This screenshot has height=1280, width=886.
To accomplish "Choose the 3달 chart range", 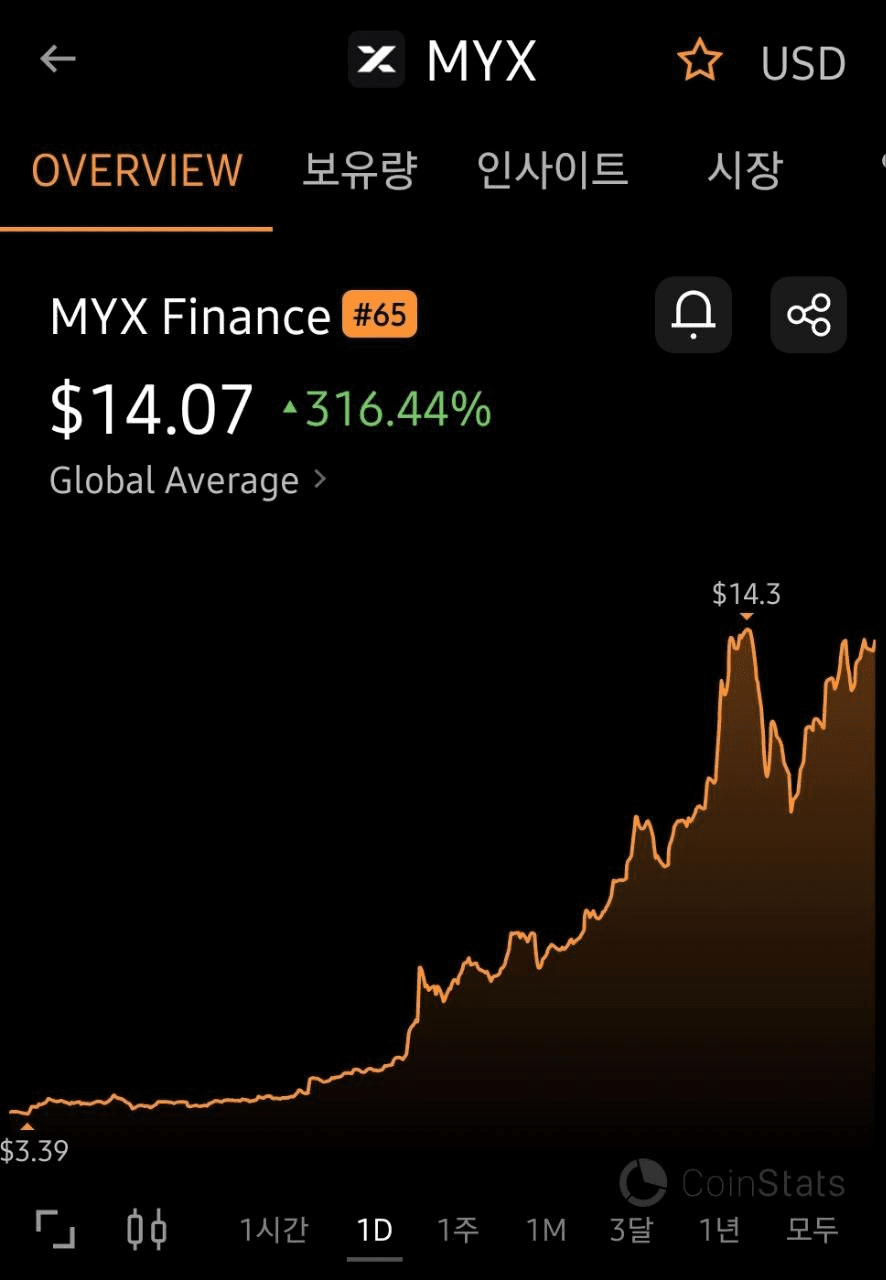I will tap(631, 1229).
